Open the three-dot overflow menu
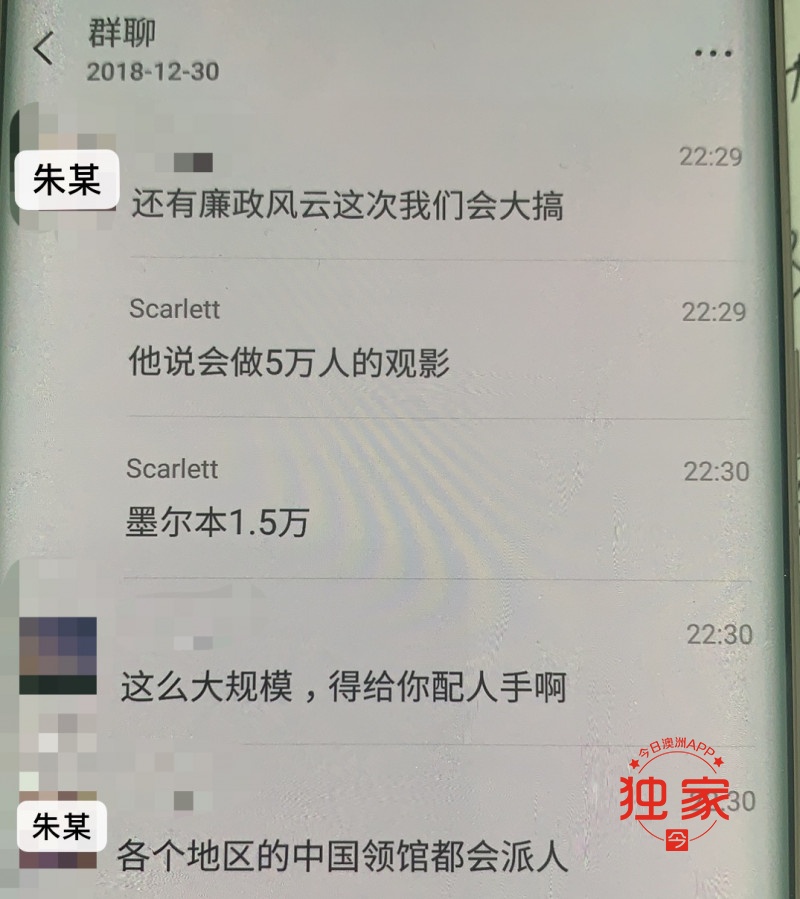The height and width of the screenshot is (899, 800). (x=713, y=53)
